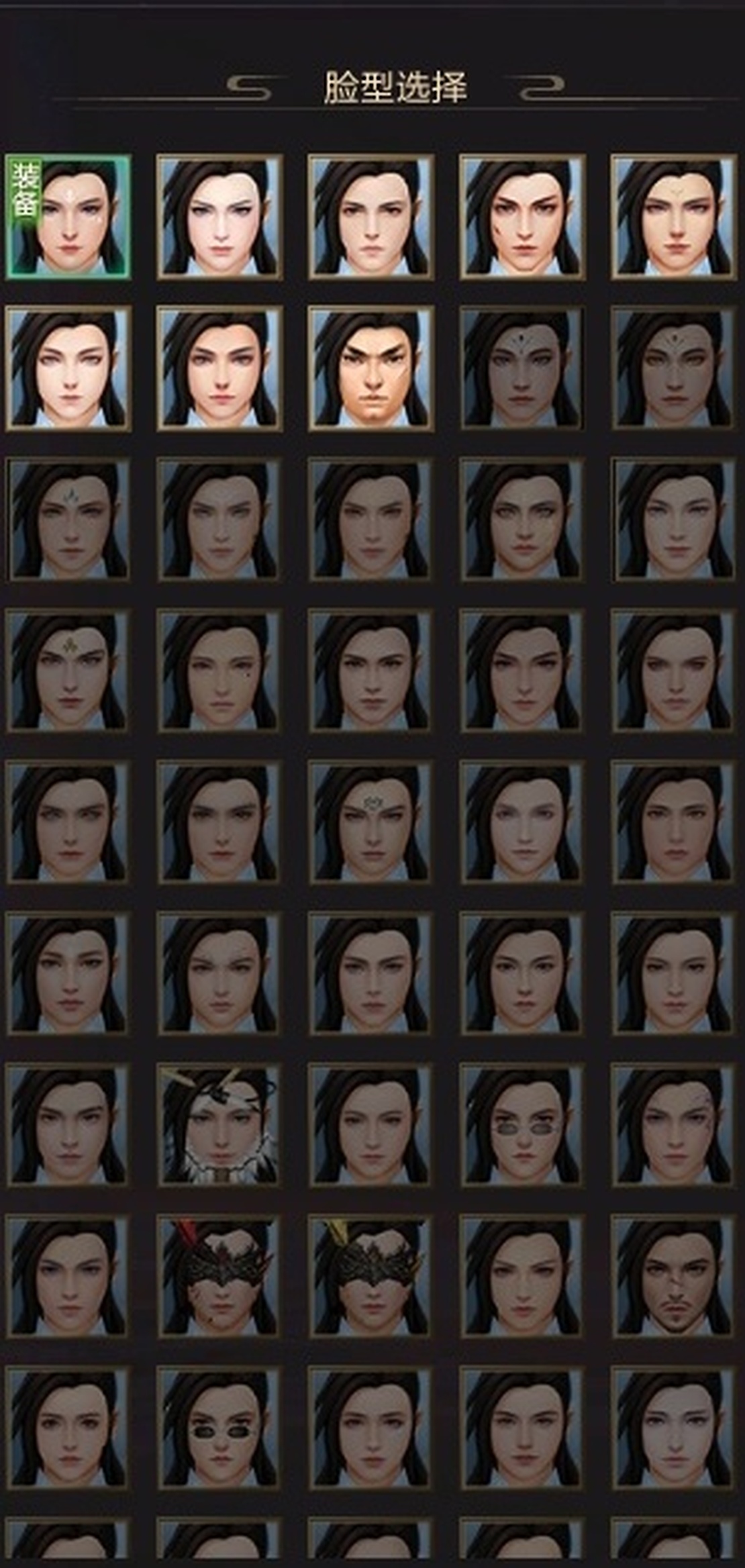Select the tan broad face with thick eyebrows

click(x=370, y=368)
